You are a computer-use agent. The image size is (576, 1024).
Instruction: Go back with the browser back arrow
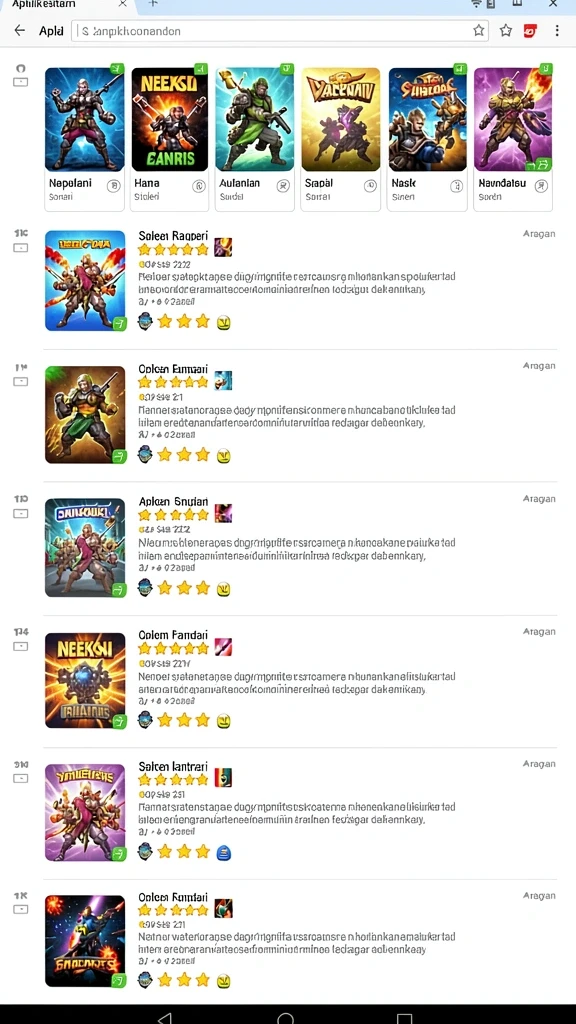pos(20,30)
